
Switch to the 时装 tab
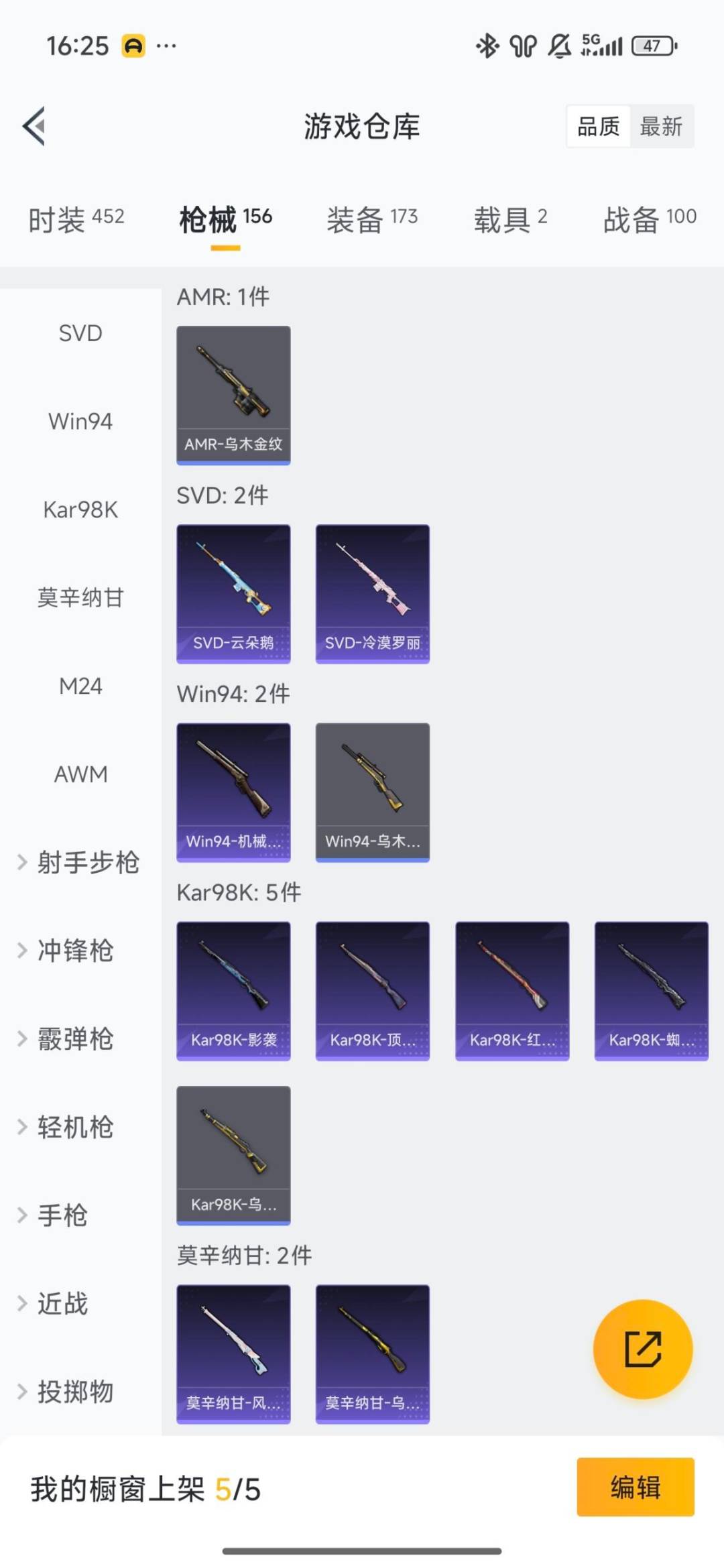(x=76, y=219)
